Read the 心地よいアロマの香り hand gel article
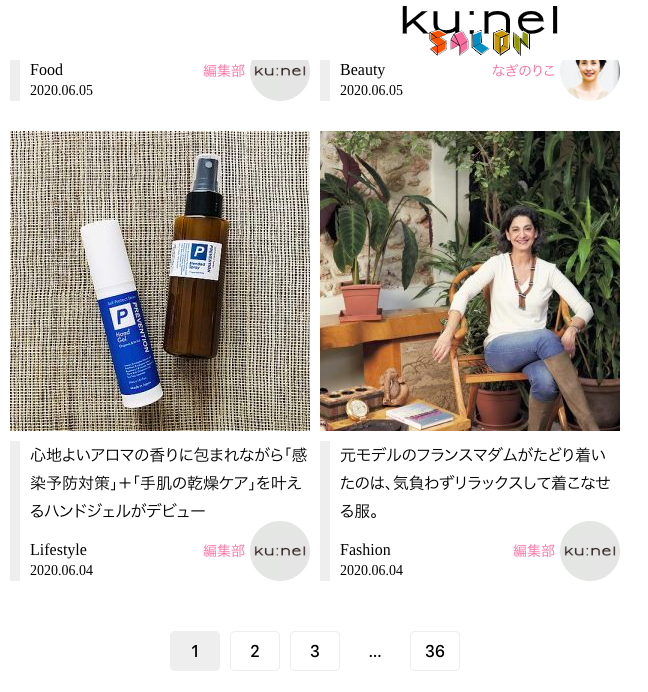Screen dimensions: 648x692 tap(168, 483)
